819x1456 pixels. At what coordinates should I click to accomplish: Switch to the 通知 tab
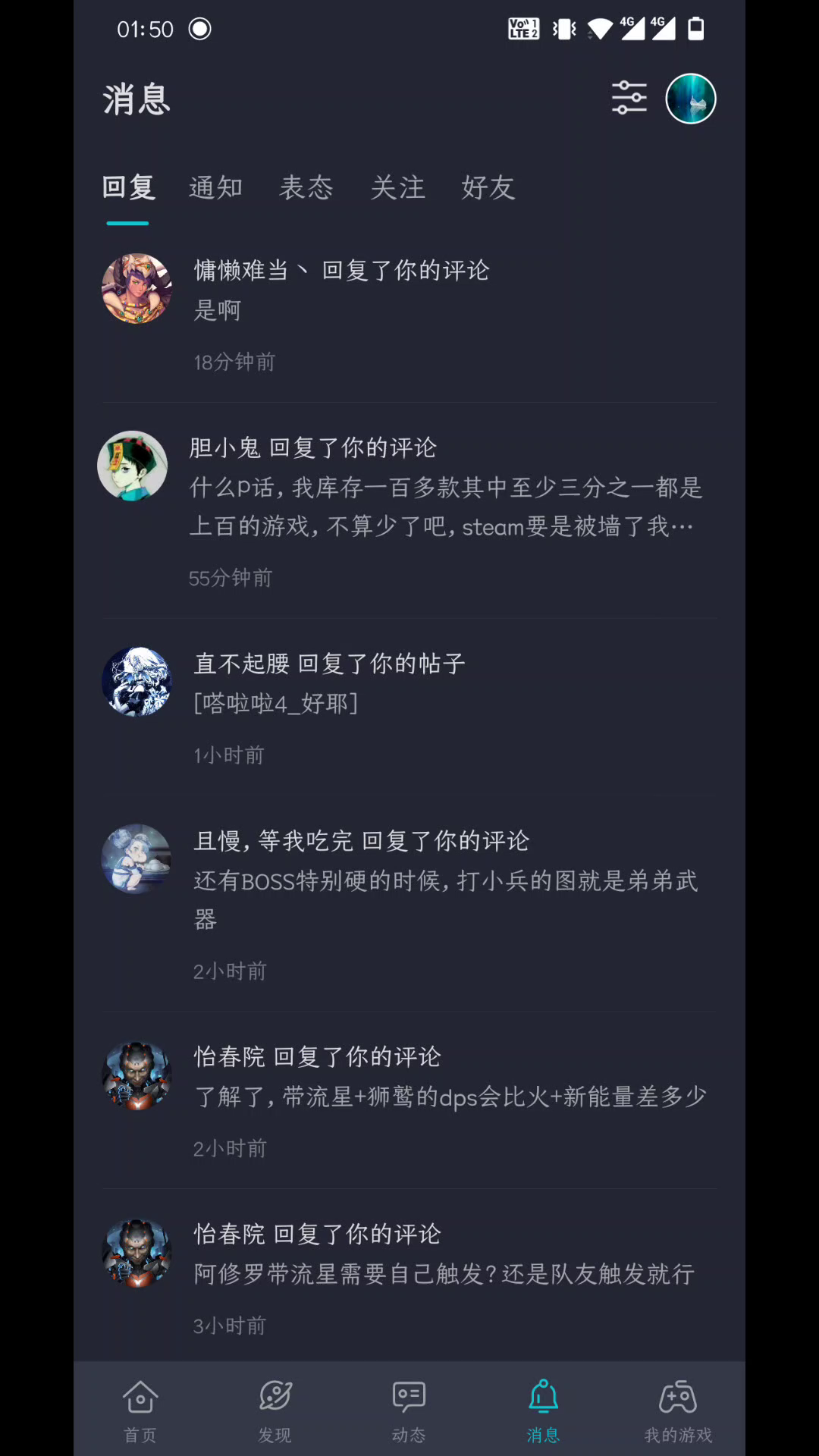(x=216, y=187)
